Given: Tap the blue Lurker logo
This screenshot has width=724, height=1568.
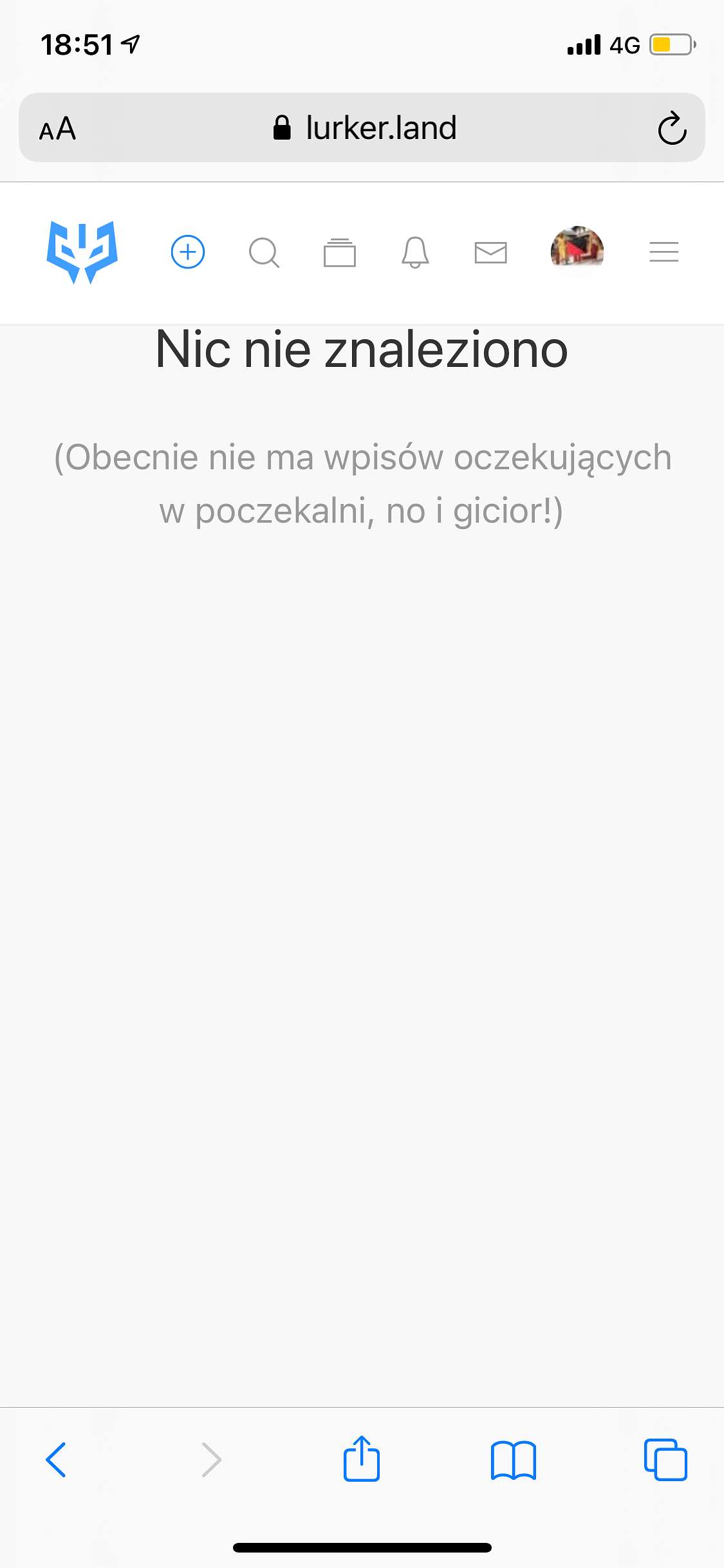Looking at the screenshot, I should pyautogui.click(x=82, y=252).
